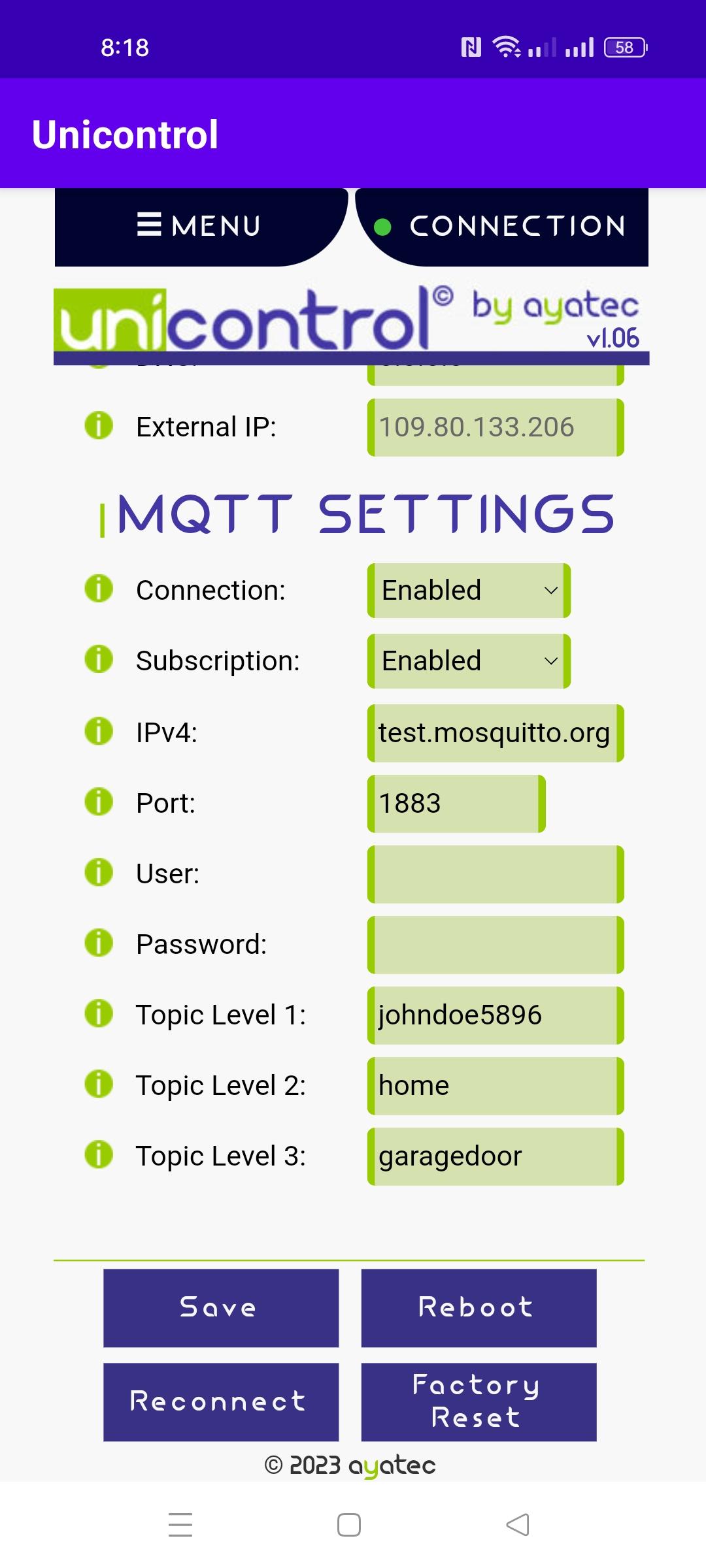Tap the Factory Reset button
This screenshot has width=706, height=1568.
479,1402
